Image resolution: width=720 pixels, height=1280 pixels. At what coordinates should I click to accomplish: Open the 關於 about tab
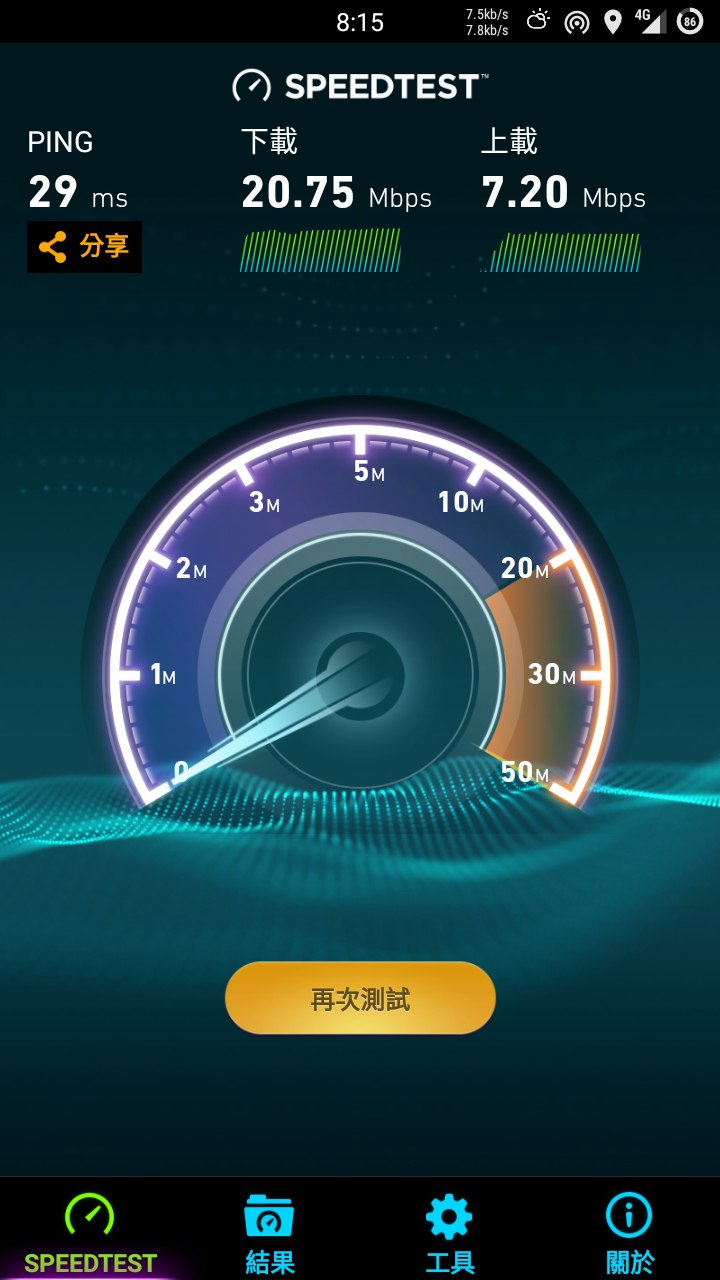click(x=630, y=1232)
